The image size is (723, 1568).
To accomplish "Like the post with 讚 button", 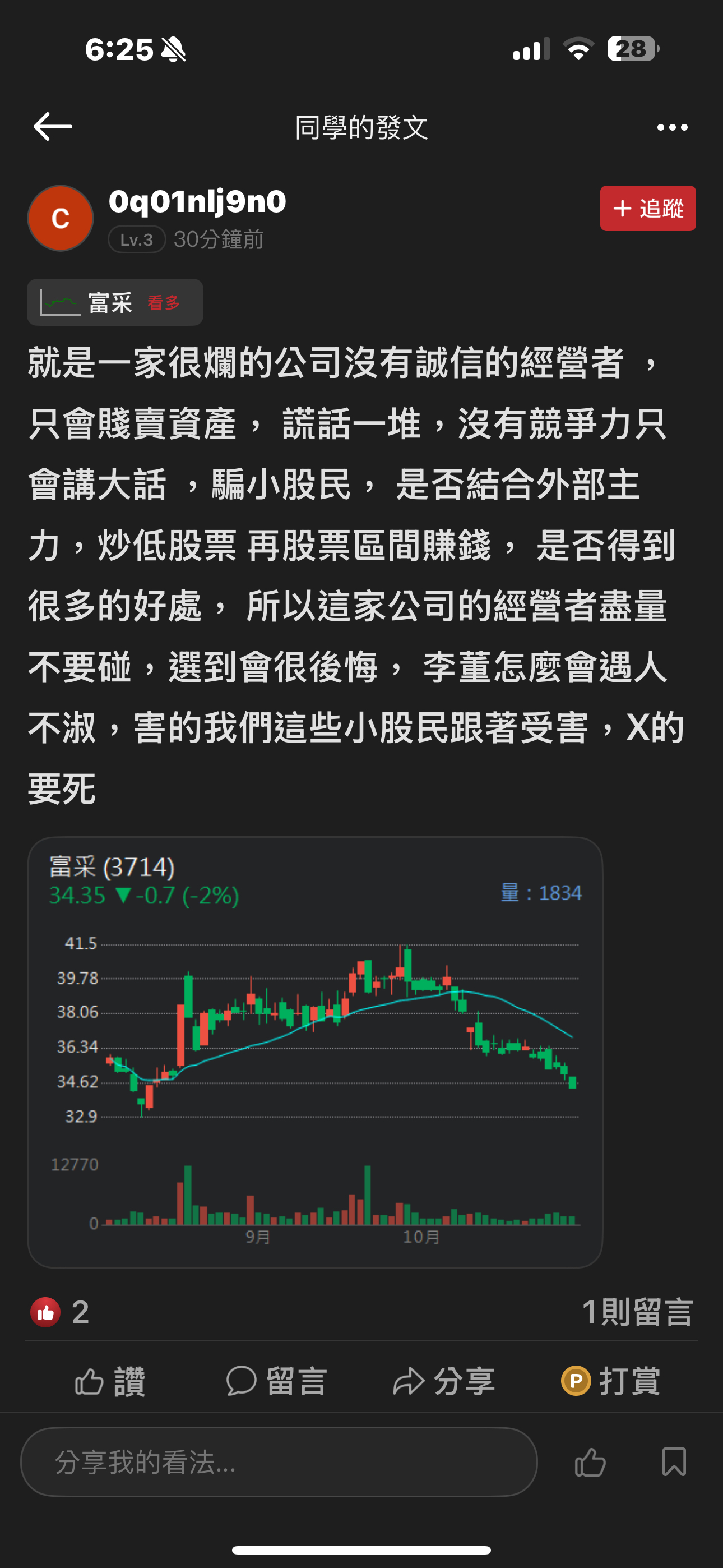I will tap(110, 1381).
